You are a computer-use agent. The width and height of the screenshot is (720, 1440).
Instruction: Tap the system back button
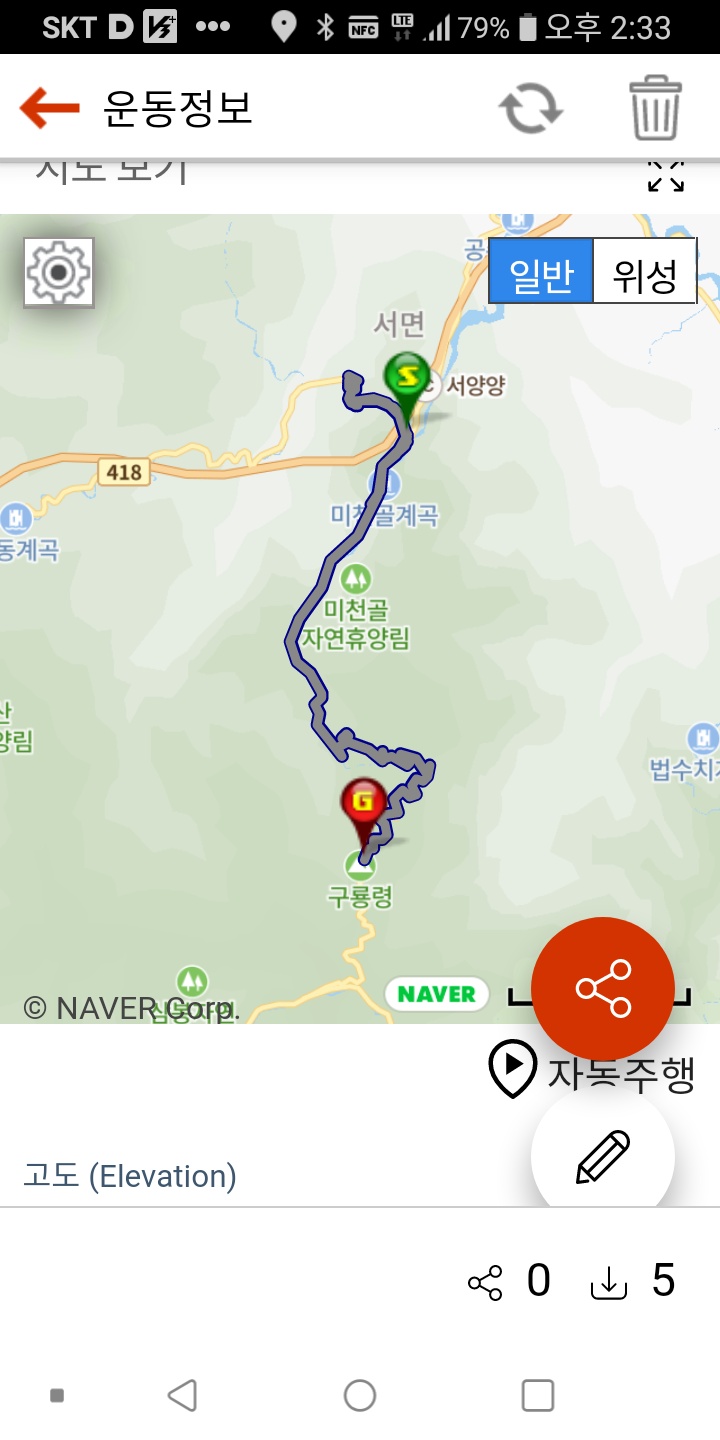coord(182,1395)
